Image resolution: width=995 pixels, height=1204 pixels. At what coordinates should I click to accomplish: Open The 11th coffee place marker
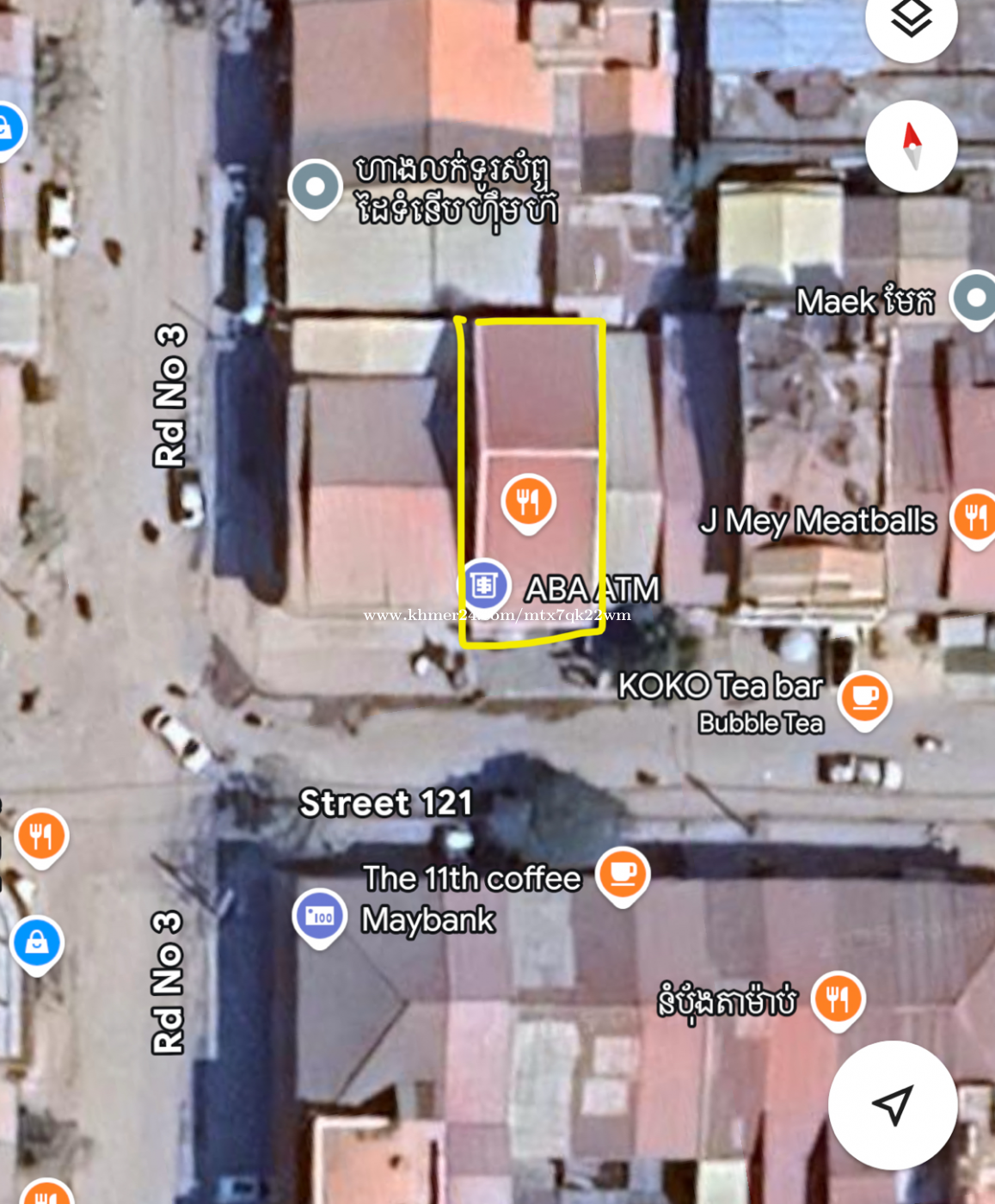(x=623, y=873)
